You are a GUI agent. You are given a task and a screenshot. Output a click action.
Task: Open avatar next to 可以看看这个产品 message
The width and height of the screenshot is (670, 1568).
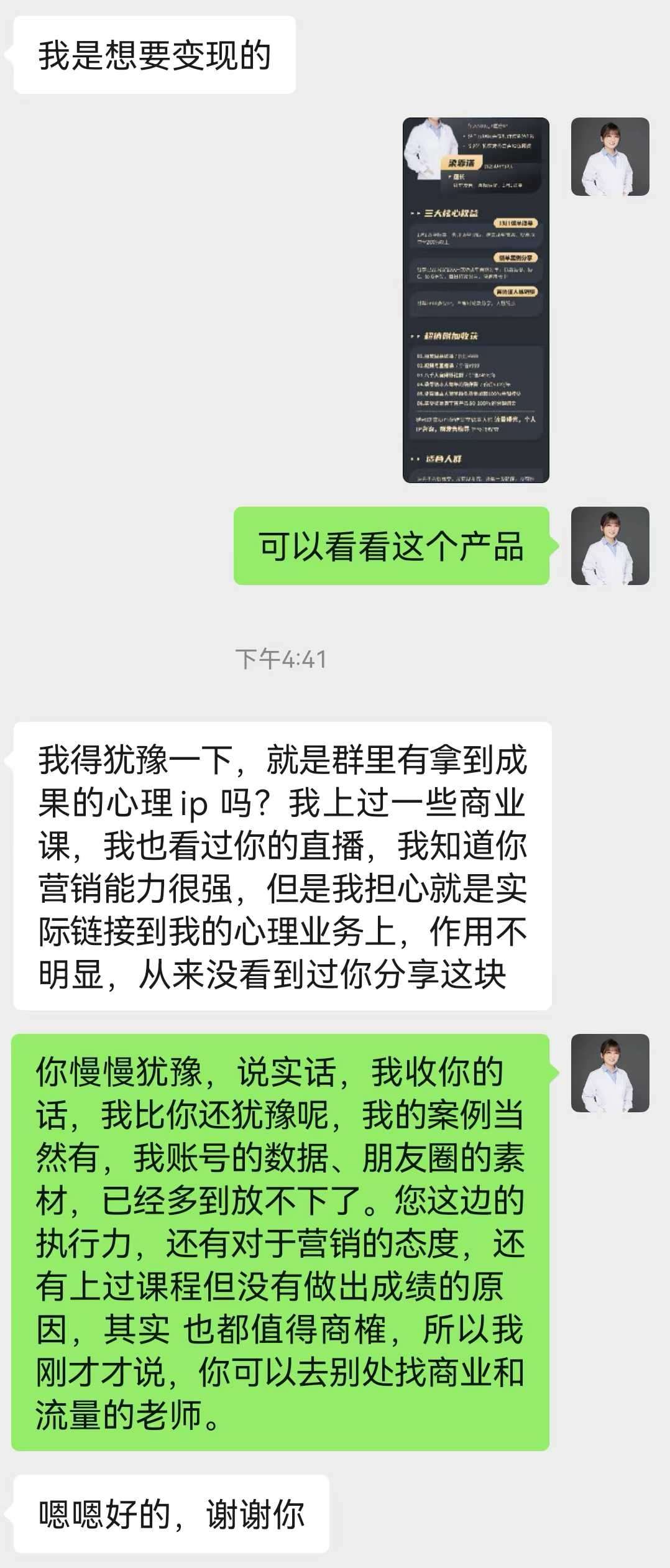pos(610,545)
